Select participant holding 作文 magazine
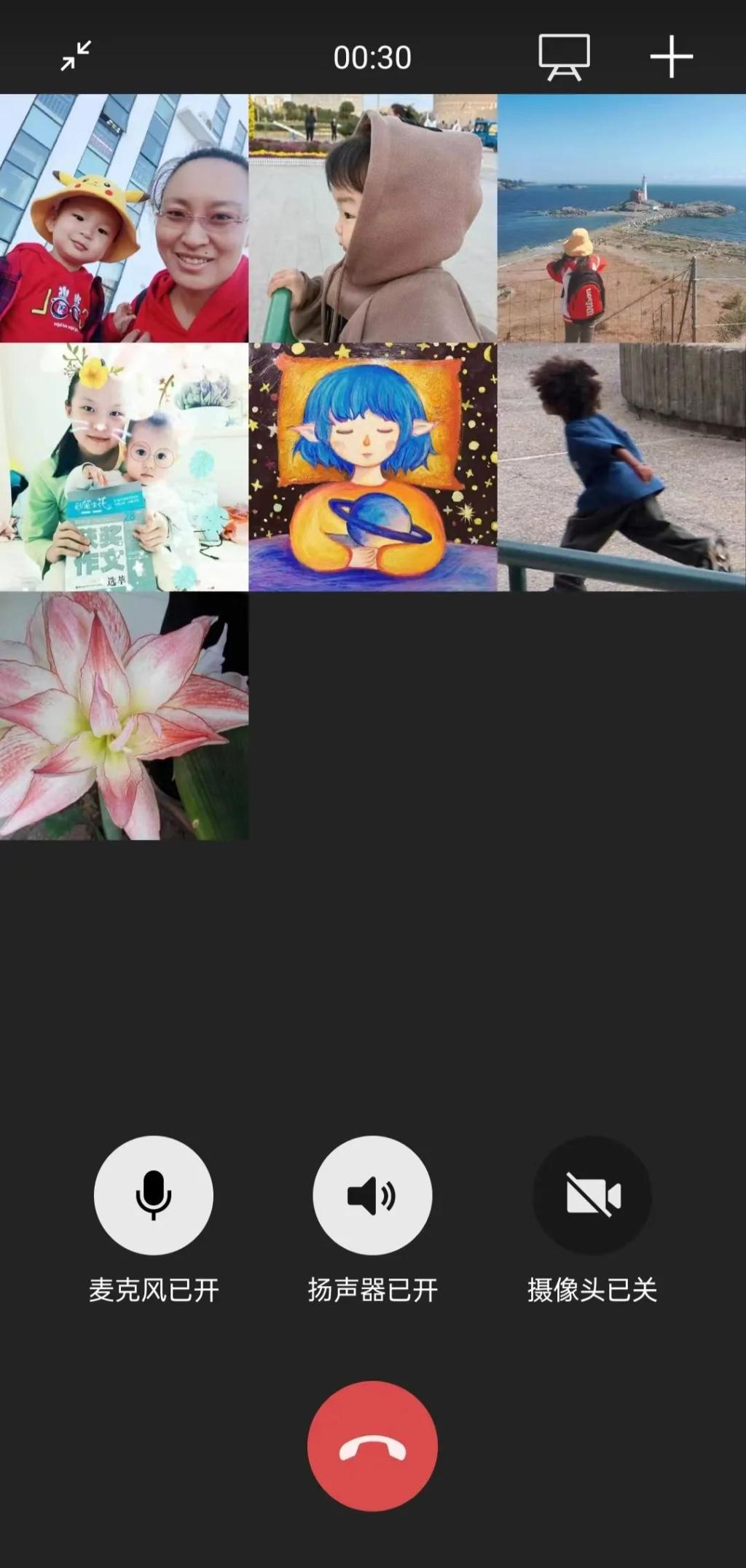 coord(124,467)
